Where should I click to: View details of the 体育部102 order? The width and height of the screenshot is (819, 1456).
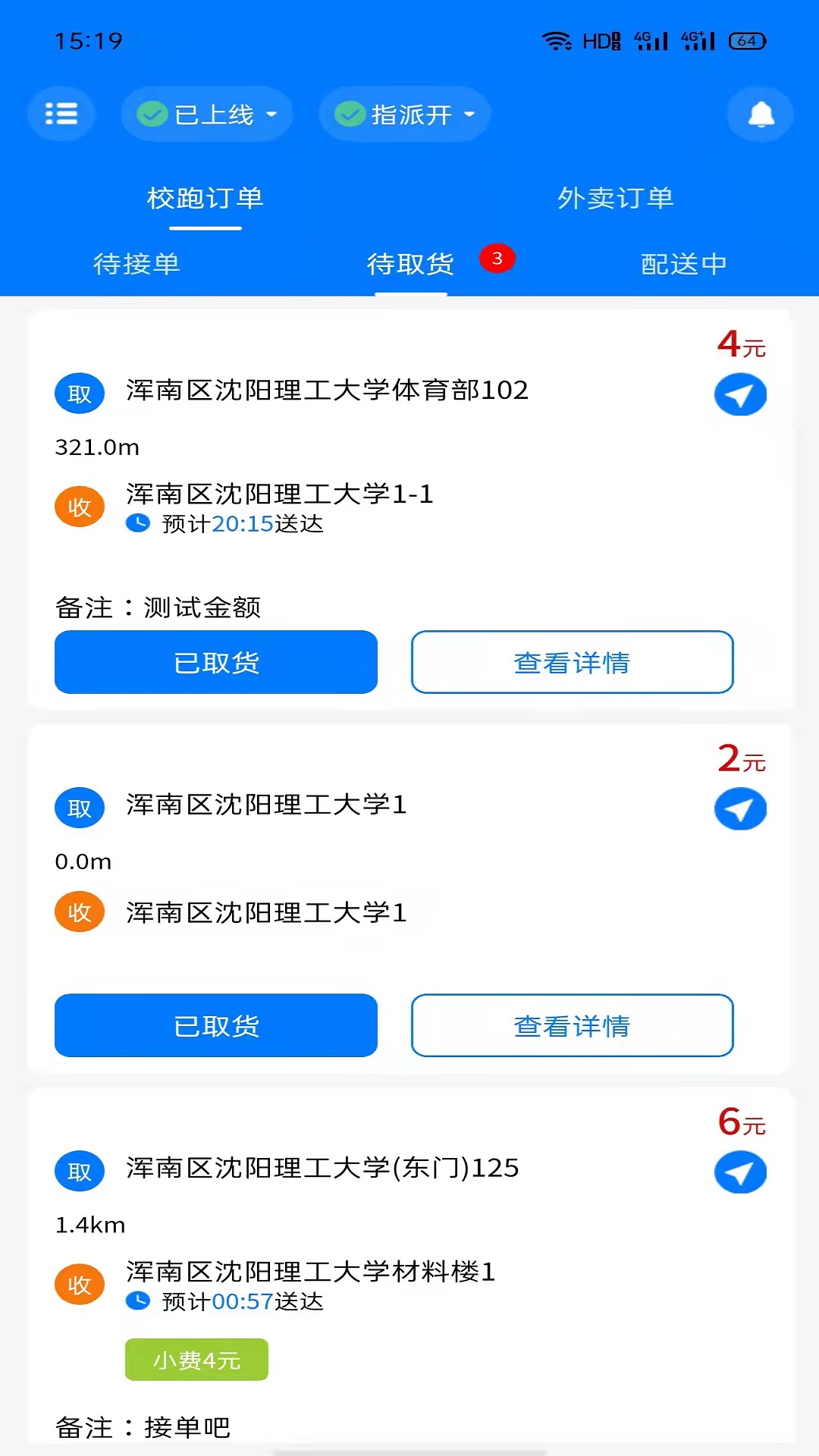point(572,662)
